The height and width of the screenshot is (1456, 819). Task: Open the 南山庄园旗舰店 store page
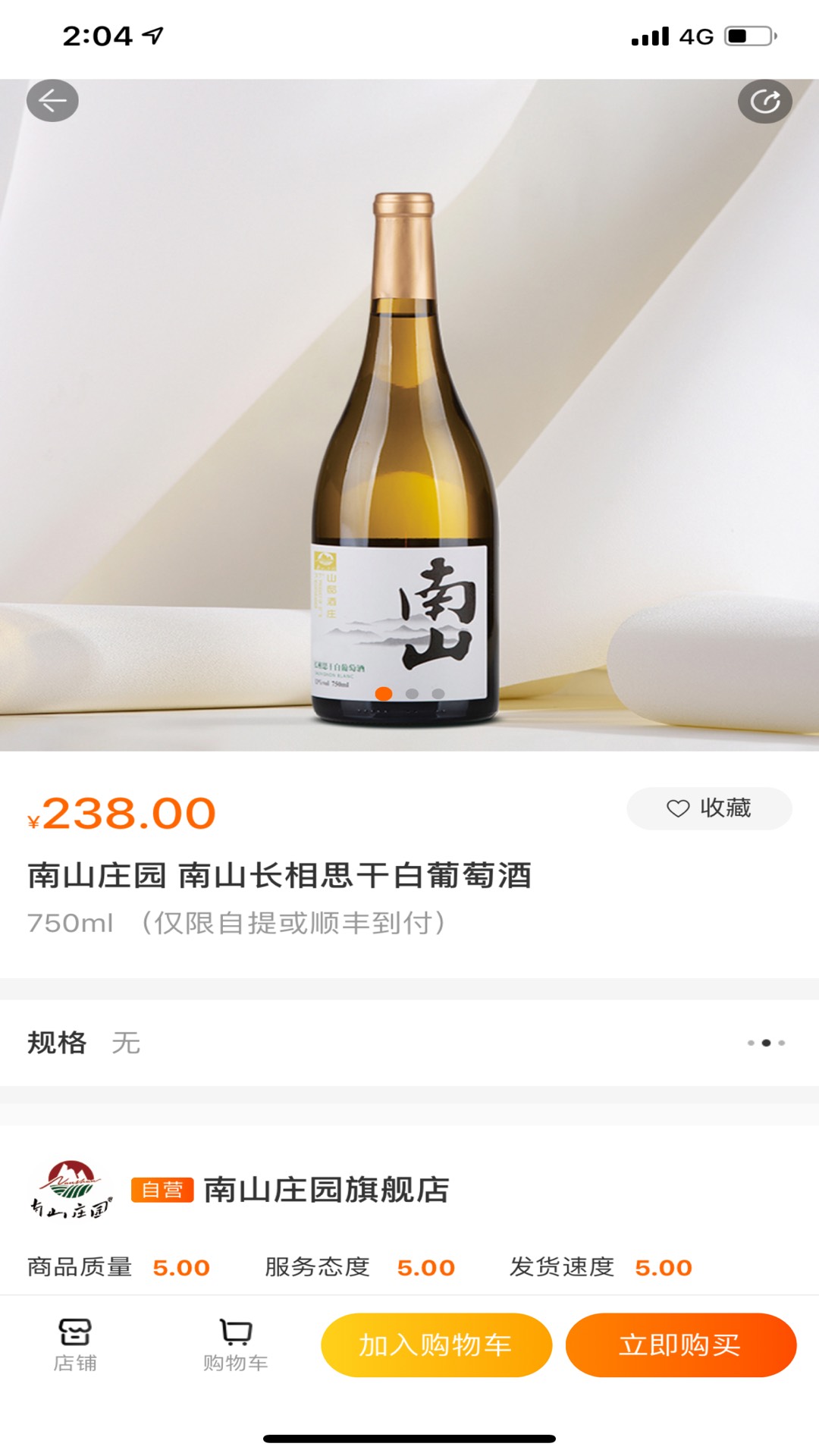click(x=326, y=1191)
